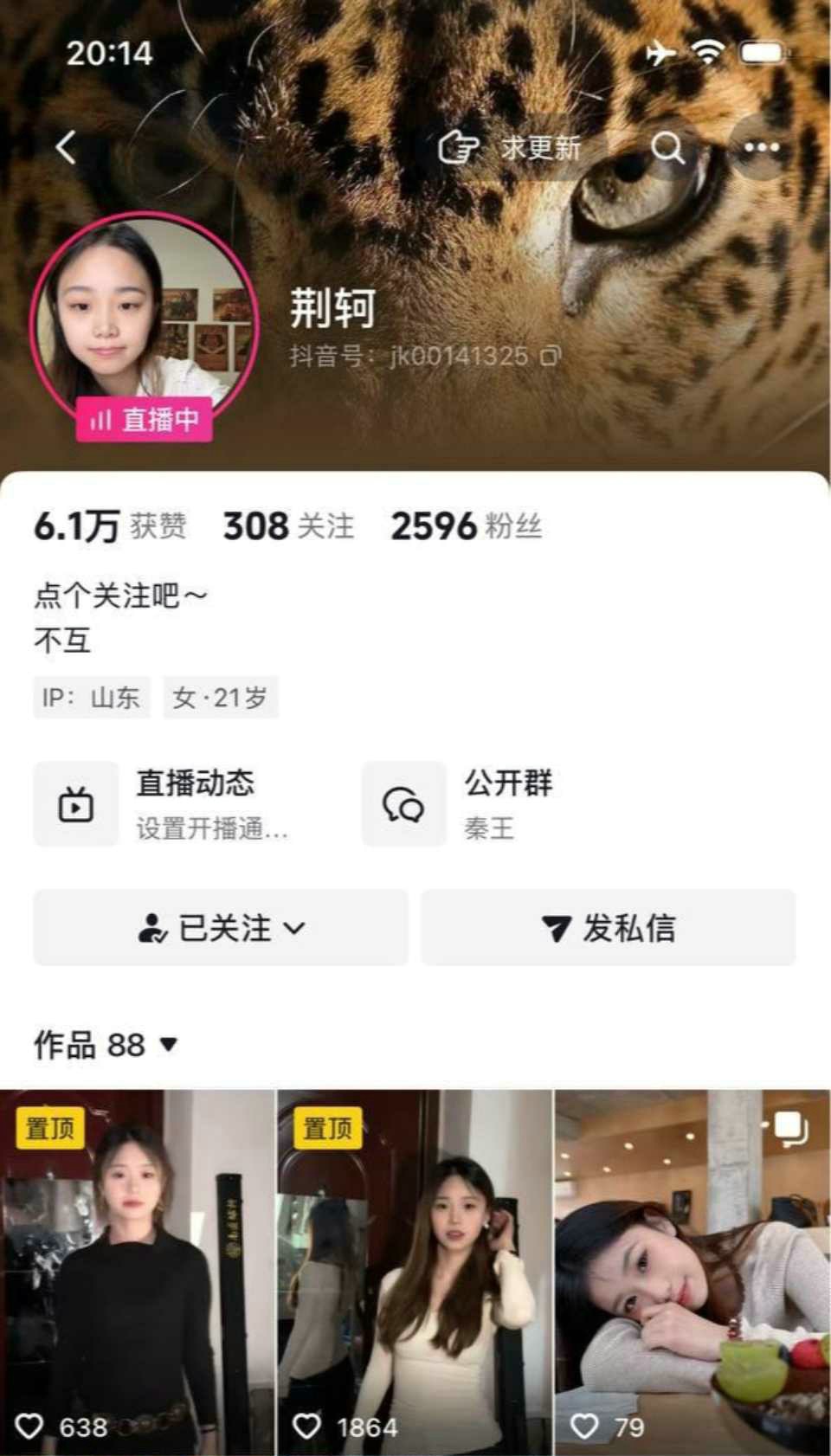Expand the 已关注 following options
Image resolution: width=831 pixels, height=1456 pixels.
221,928
